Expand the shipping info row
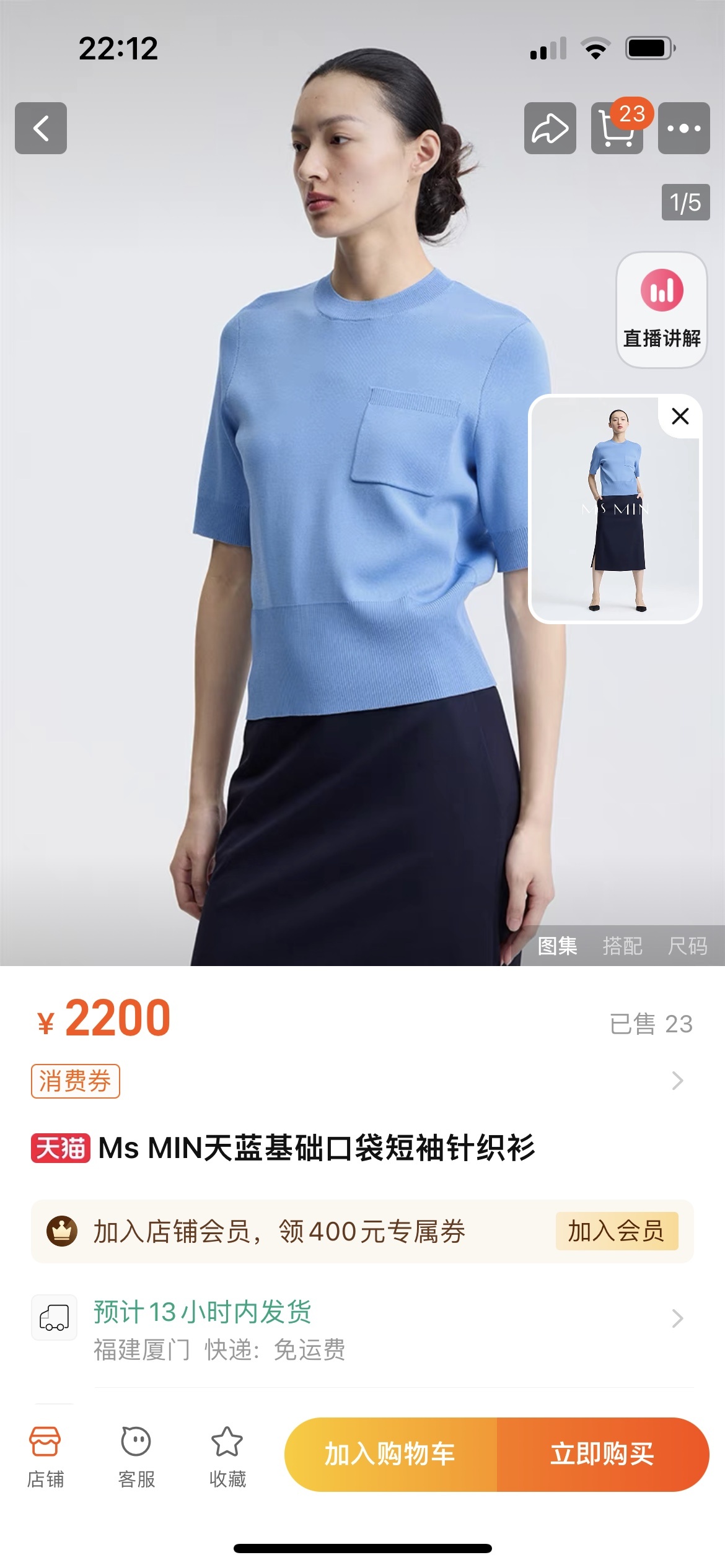Screen dimensions: 725x1568 click(x=677, y=1318)
